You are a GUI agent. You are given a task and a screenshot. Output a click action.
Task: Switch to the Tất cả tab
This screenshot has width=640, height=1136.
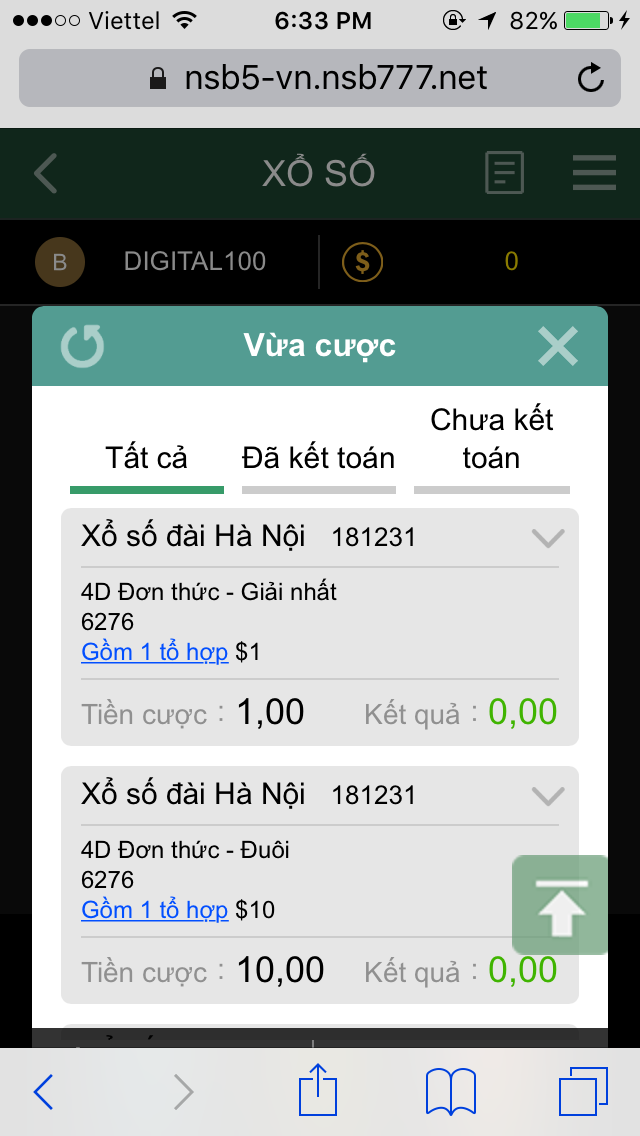(146, 459)
